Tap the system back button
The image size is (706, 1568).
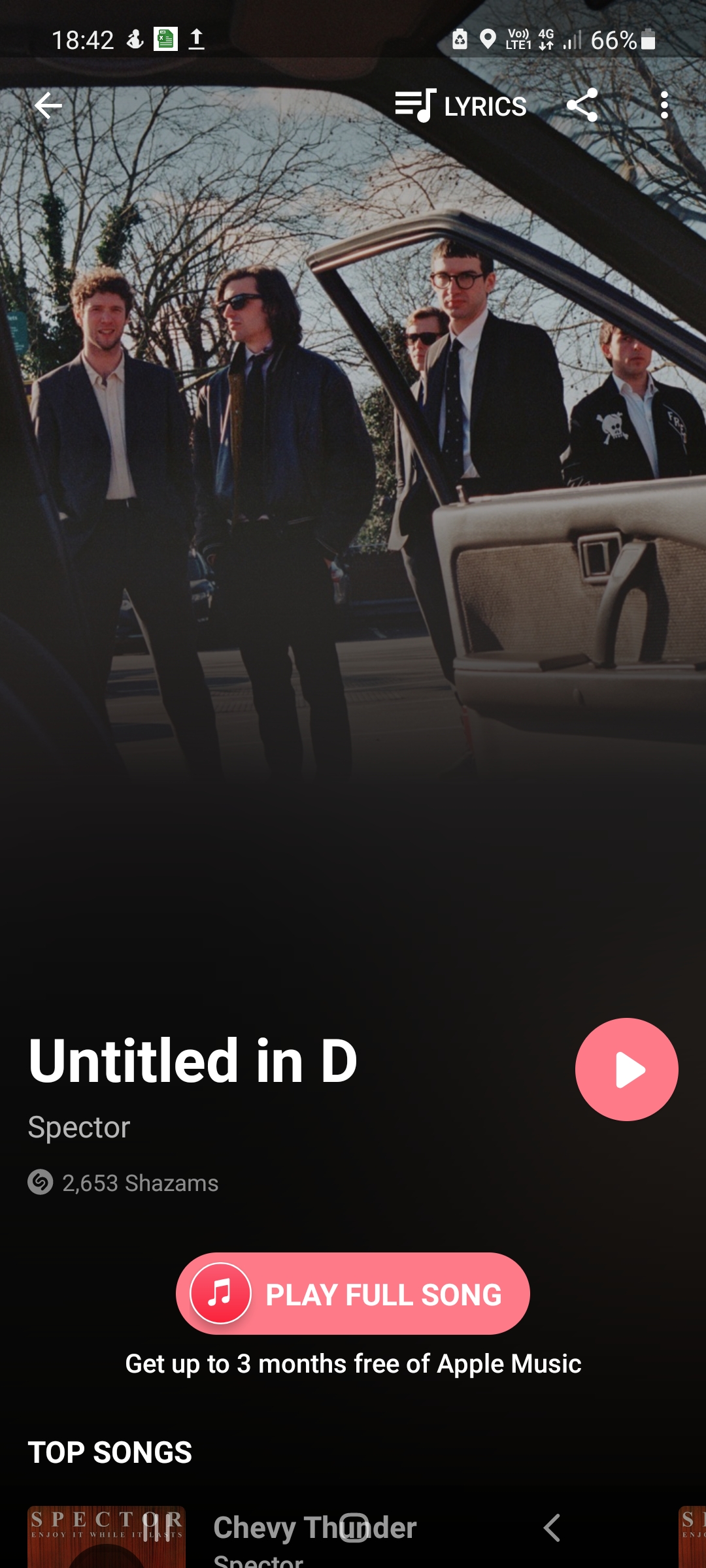(x=552, y=1527)
